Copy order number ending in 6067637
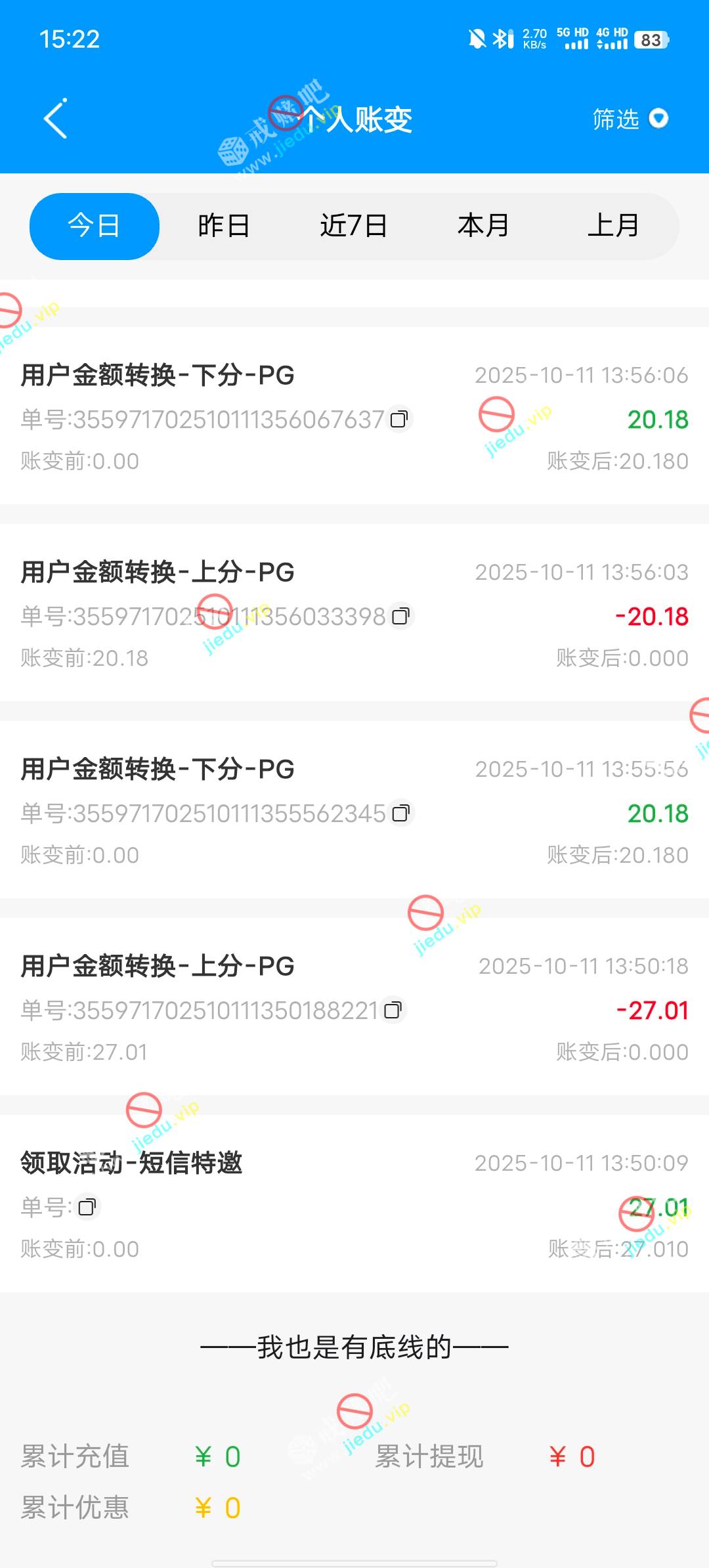Screen dimensions: 709x1568 coord(399,419)
